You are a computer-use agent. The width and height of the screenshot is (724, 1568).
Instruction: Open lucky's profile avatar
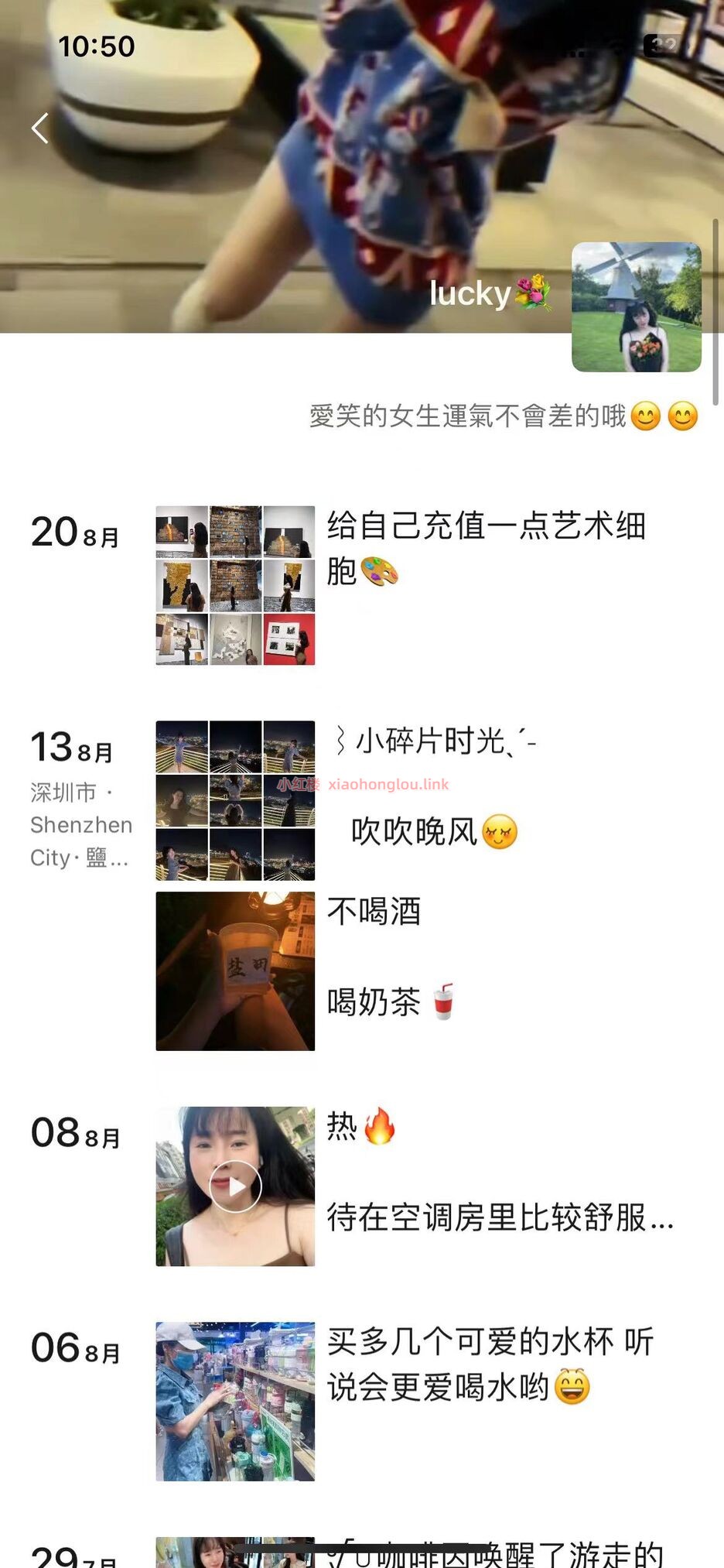click(636, 307)
